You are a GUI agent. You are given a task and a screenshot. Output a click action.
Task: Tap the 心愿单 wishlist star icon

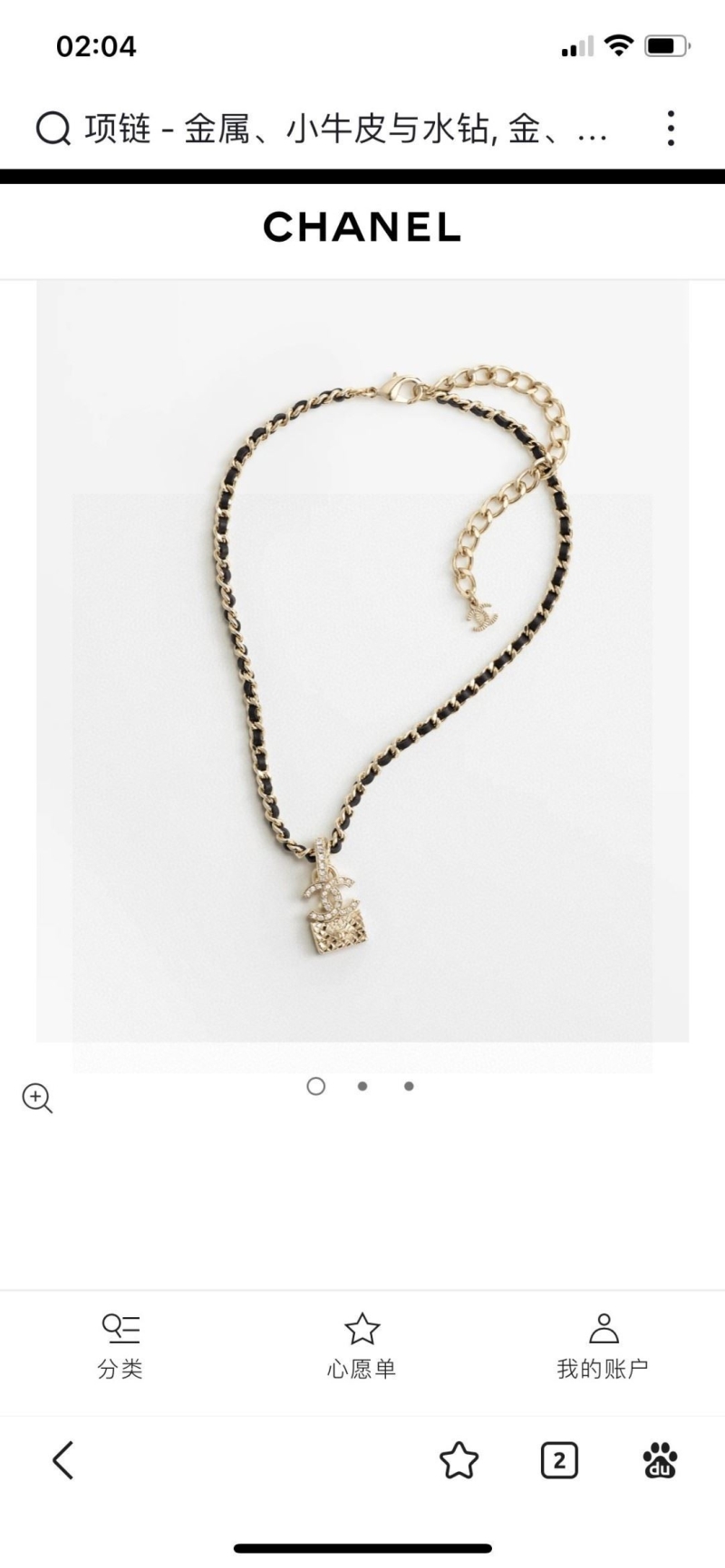pos(362,1329)
